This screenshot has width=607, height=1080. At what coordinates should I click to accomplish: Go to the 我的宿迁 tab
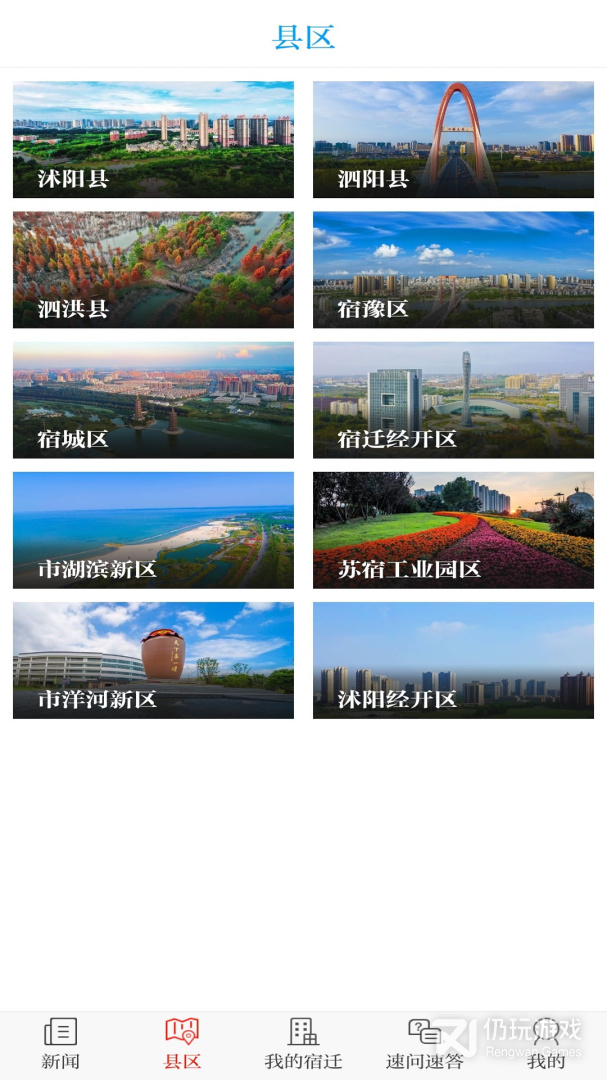[303, 1044]
